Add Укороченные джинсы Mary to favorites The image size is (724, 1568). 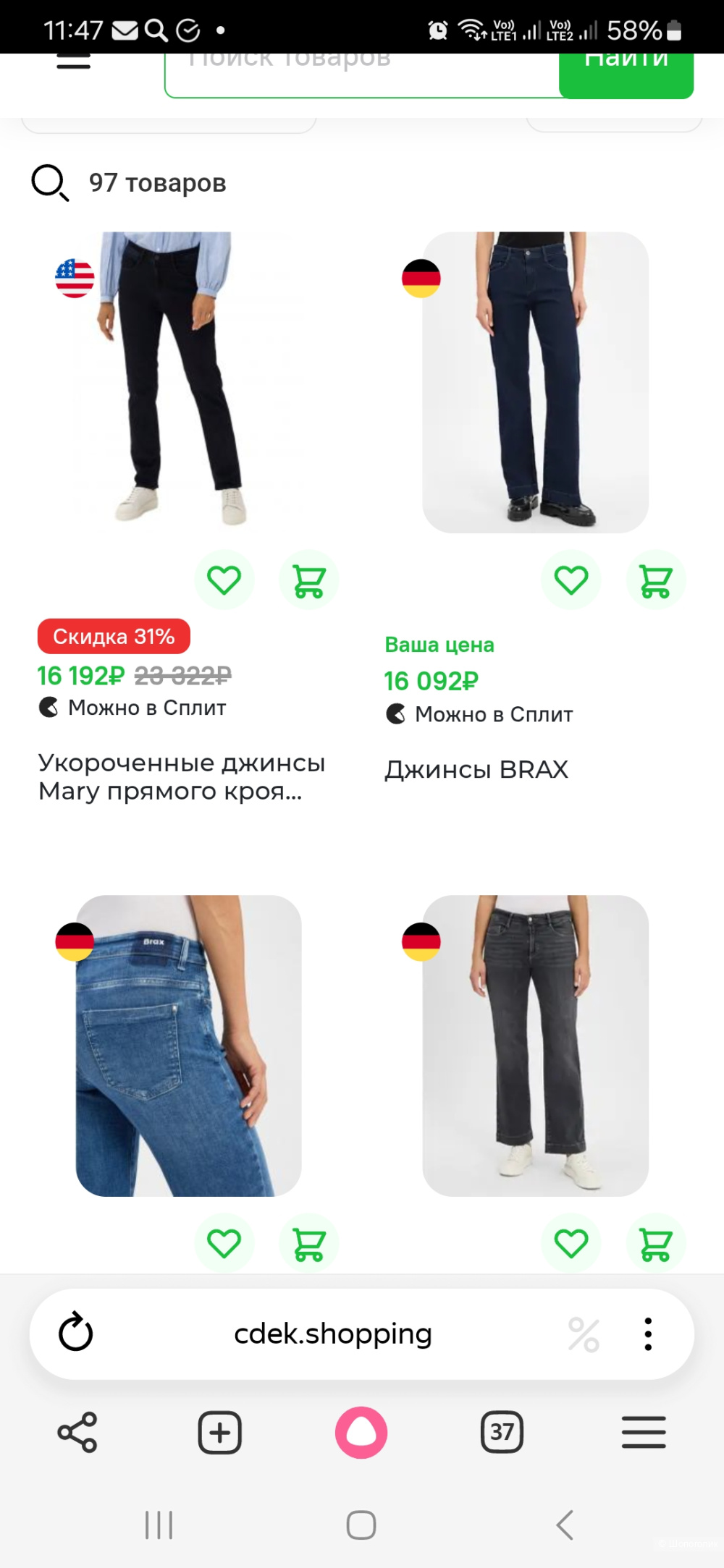click(x=224, y=580)
